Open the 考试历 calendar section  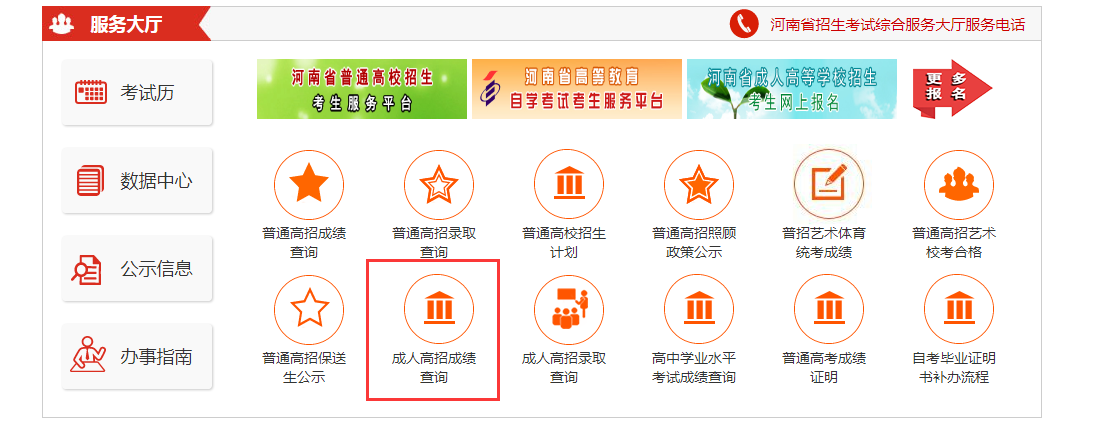(137, 93)
